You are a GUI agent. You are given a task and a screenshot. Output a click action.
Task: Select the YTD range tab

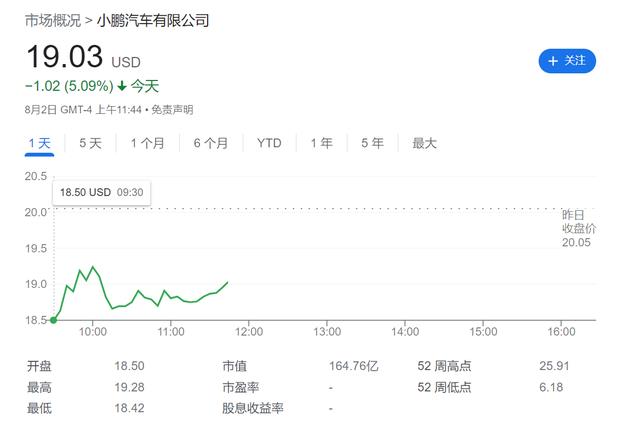coord(269,143)
